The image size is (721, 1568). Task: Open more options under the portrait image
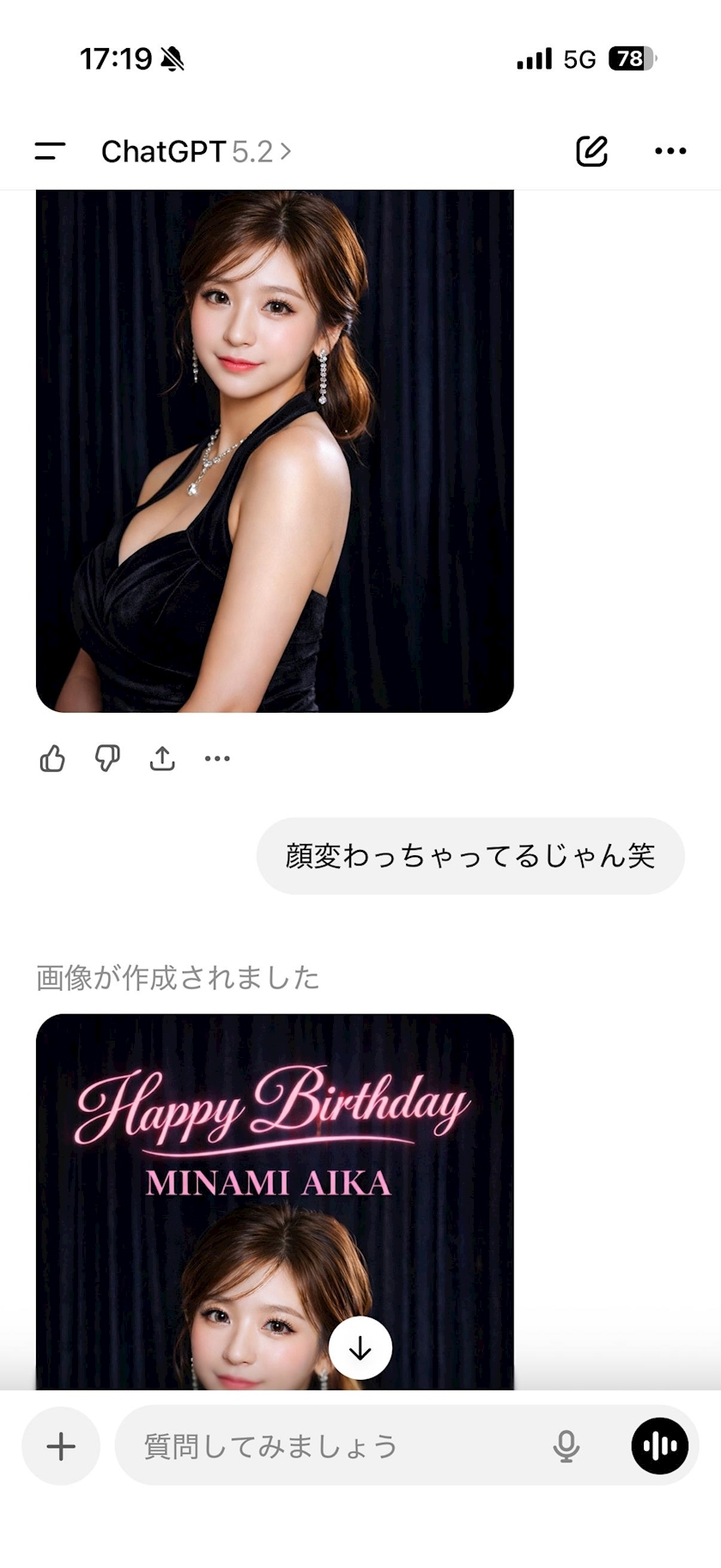217,758
